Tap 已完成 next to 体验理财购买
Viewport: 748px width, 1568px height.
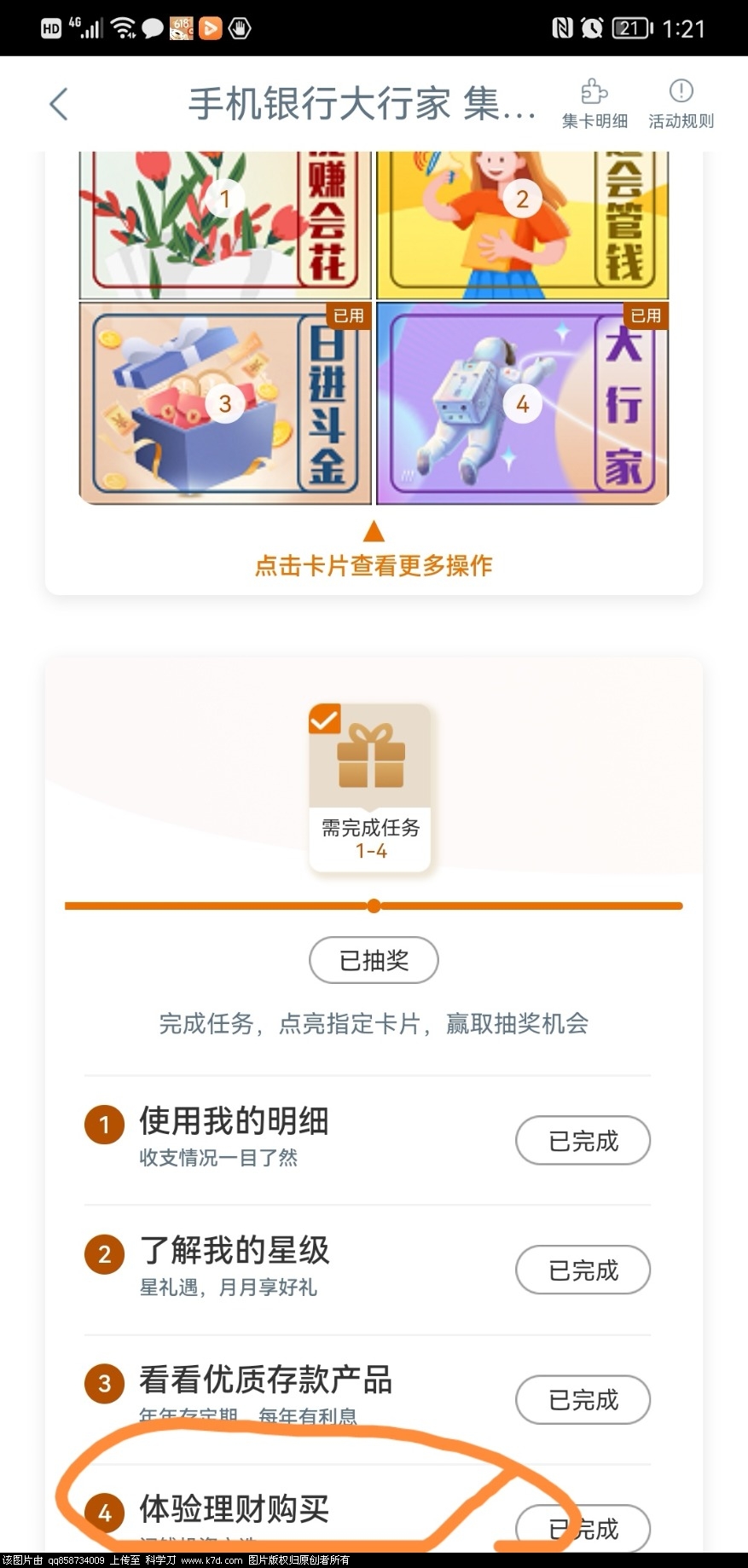point(583,1529)
